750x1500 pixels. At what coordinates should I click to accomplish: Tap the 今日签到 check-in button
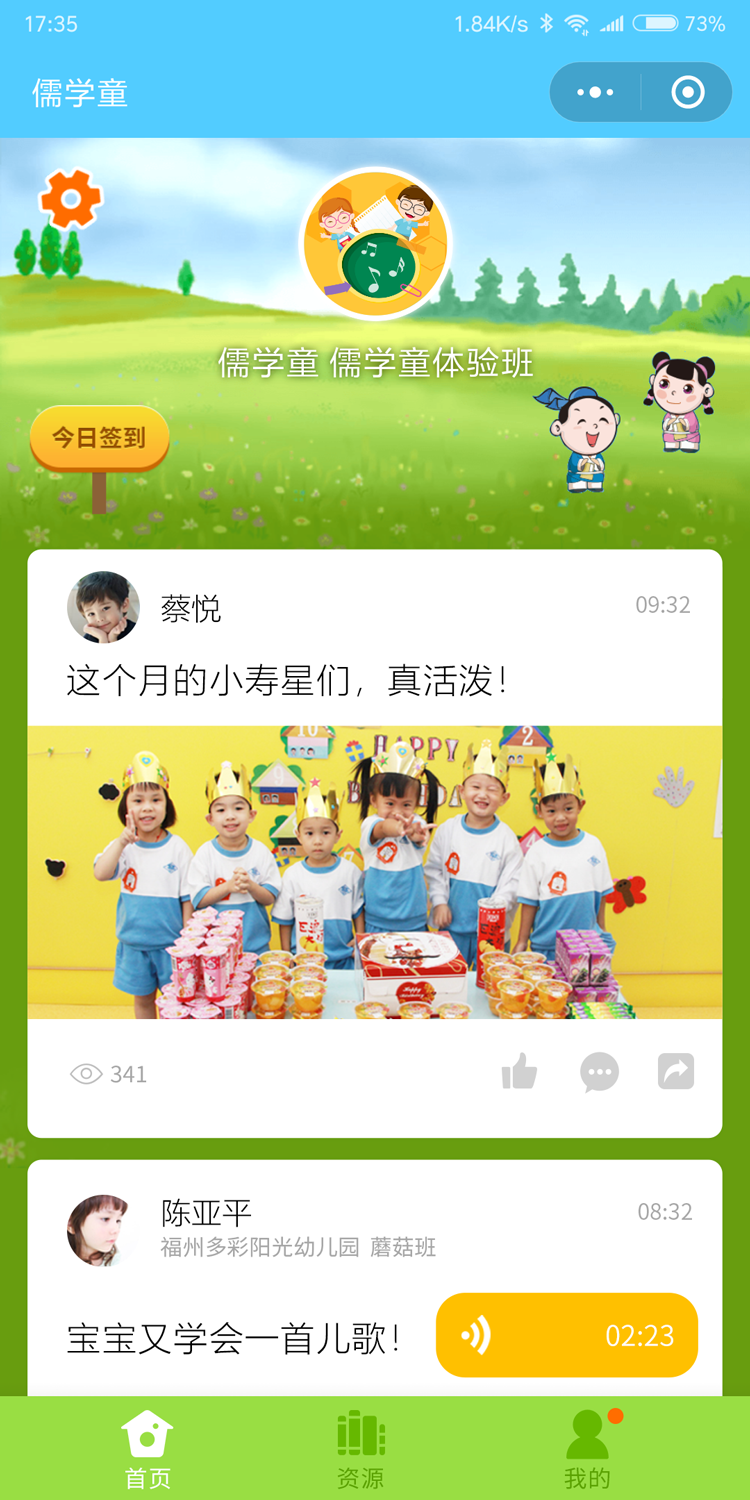coord(99,437)
